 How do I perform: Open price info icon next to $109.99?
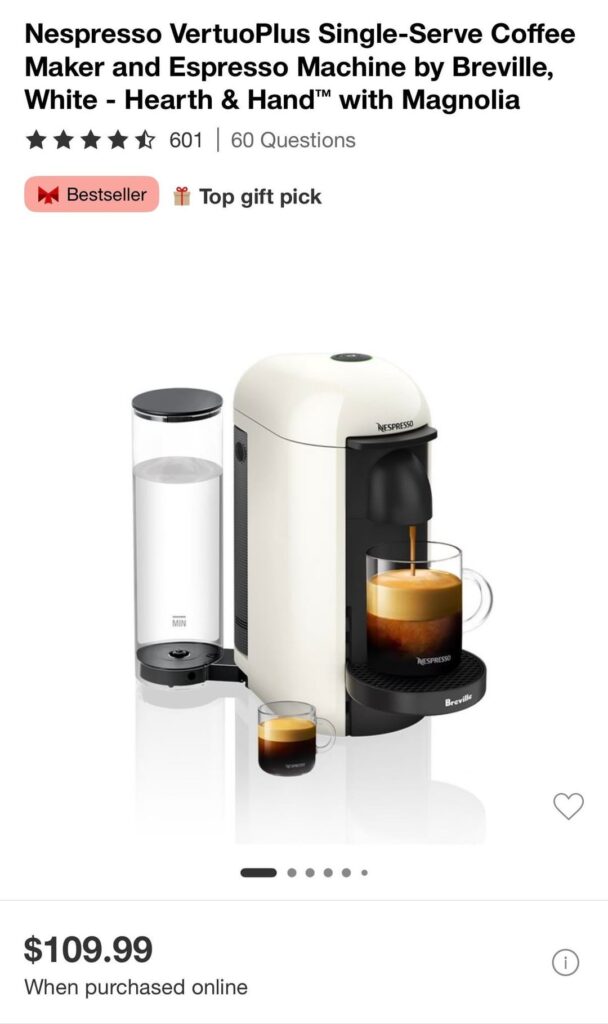pos(565,963)
